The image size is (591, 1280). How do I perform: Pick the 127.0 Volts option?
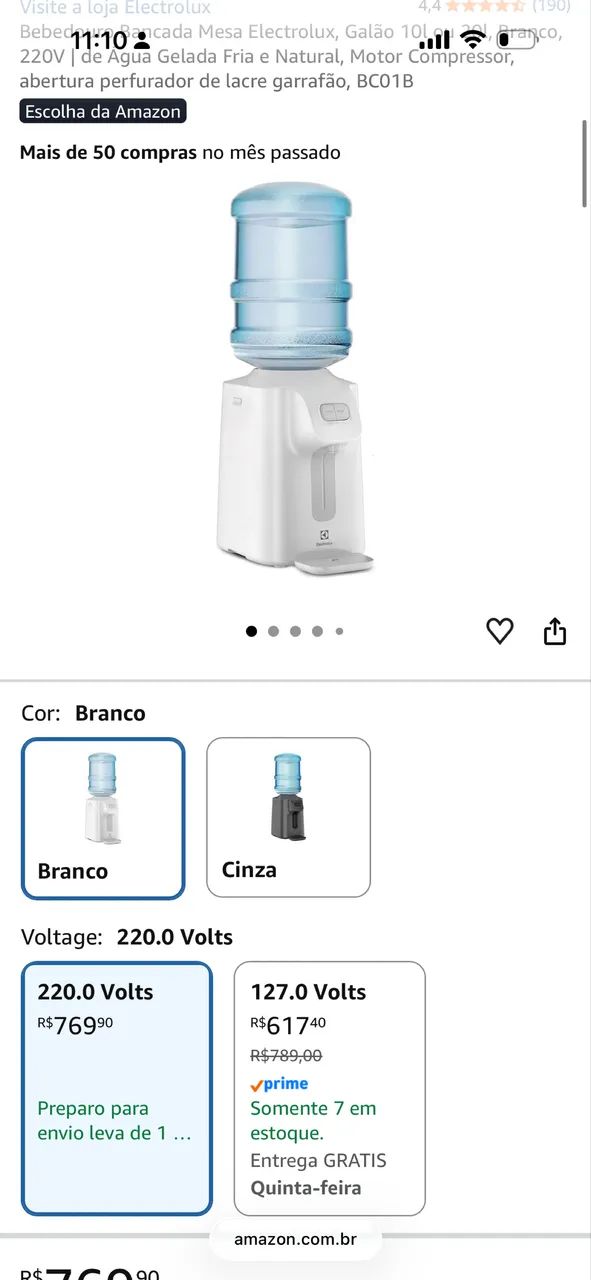click(329, 1088)
